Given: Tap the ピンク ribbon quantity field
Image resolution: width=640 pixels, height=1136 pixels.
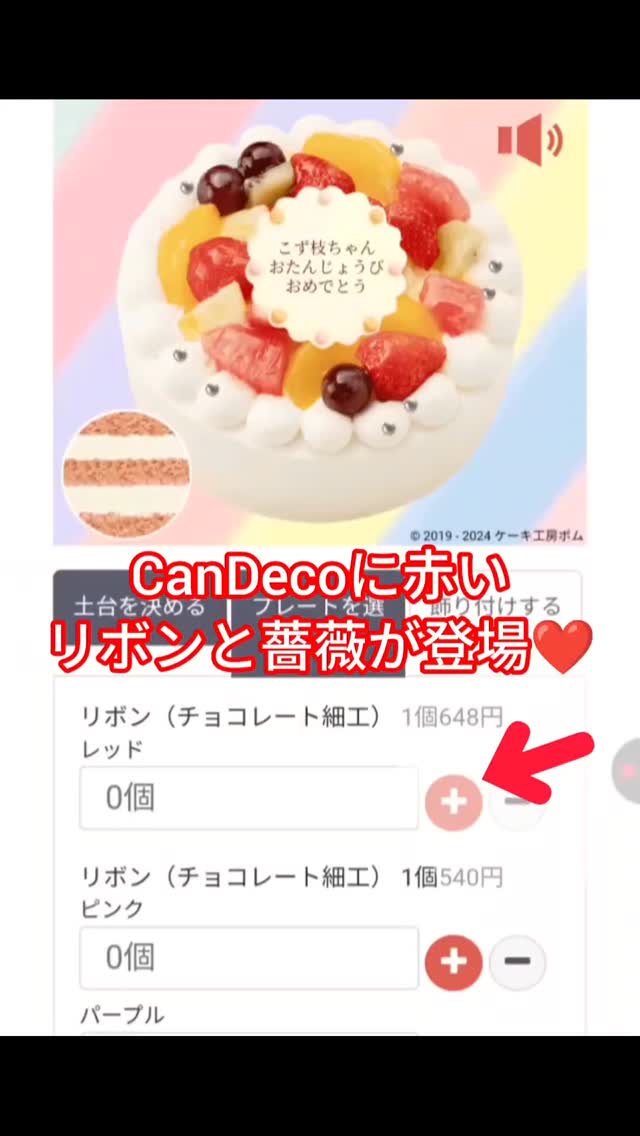Looking at the screenshot, I should [x=249, y=958].
